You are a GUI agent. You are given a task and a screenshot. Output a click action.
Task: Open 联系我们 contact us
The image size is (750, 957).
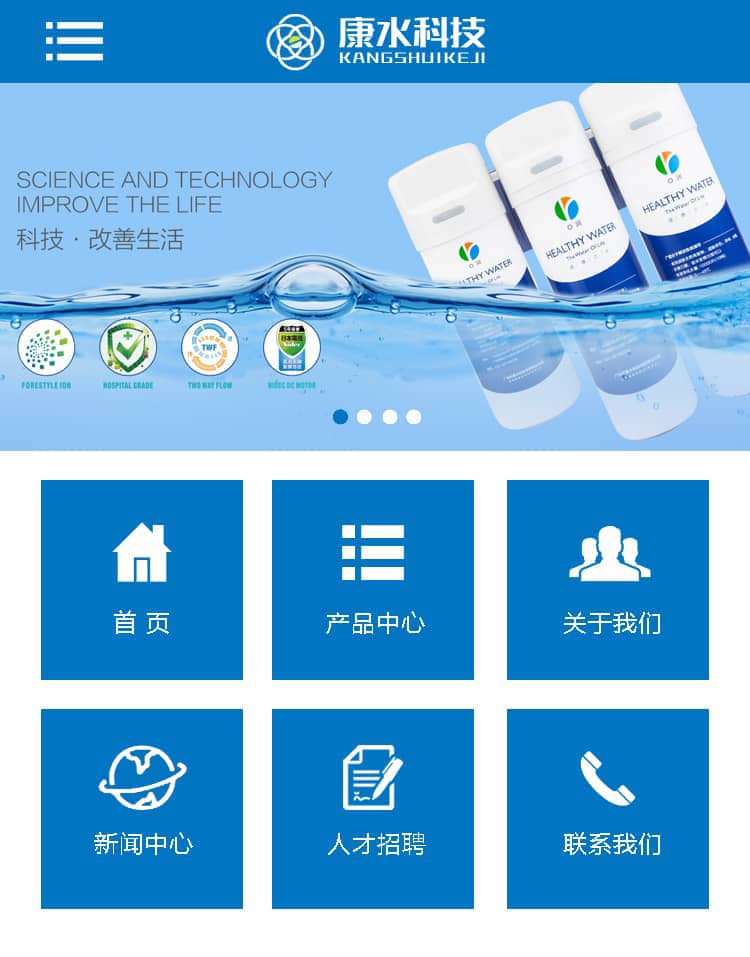click(x=608, y=808)
